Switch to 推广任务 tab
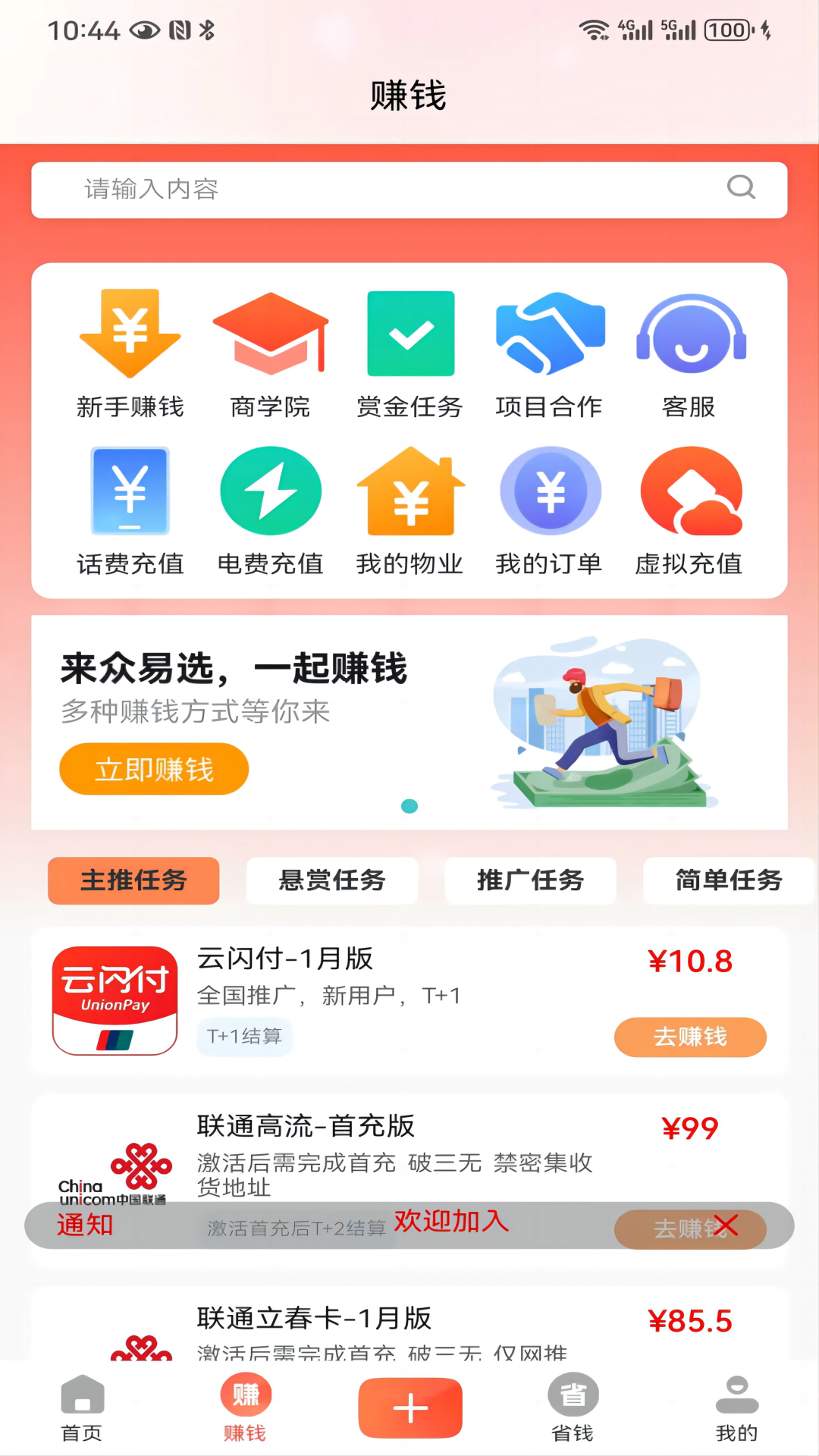Screen dimensions: 819x1456 pos(530,880)
